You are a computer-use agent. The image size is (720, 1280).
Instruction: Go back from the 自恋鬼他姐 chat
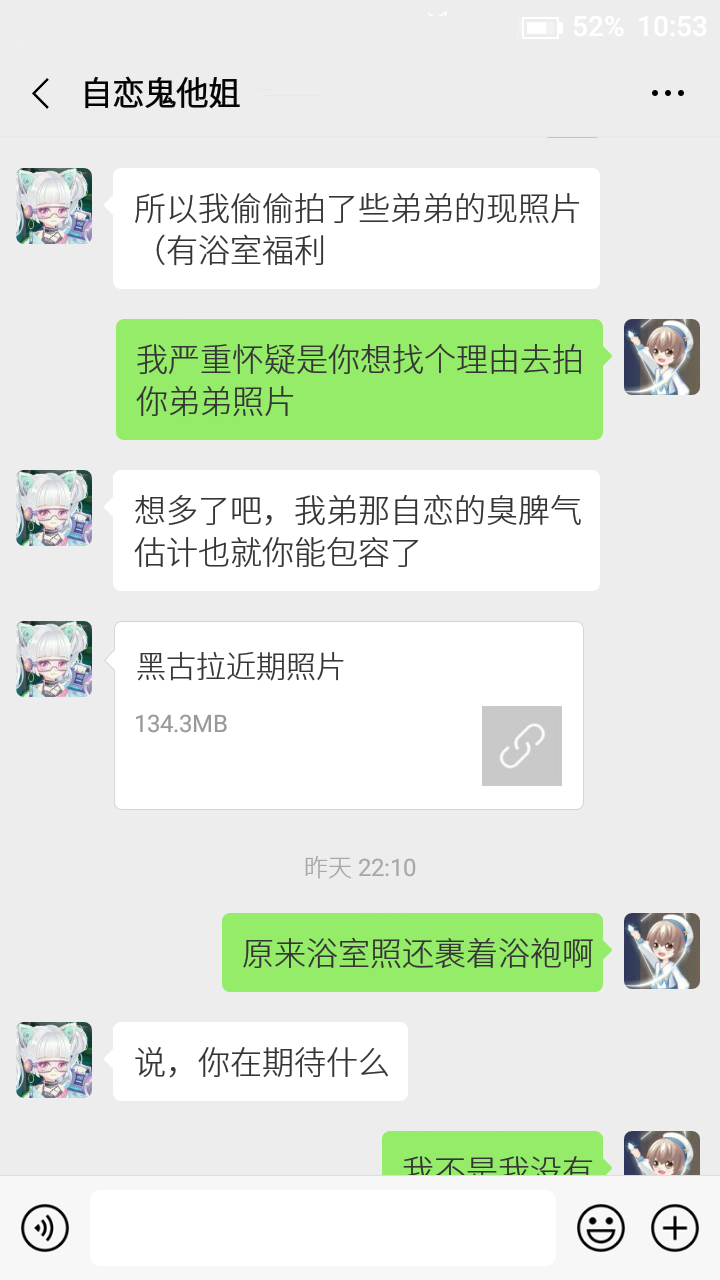pyautogui.click(x=41, y=94)
